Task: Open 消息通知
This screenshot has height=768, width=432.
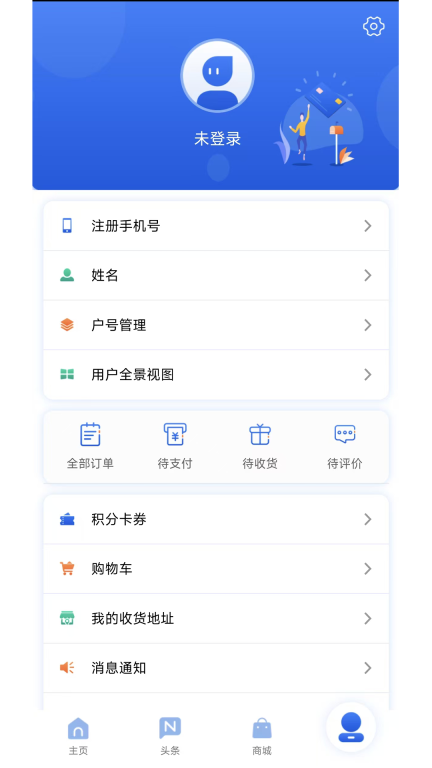Action: pyautogui.click(x=216, y=668)
